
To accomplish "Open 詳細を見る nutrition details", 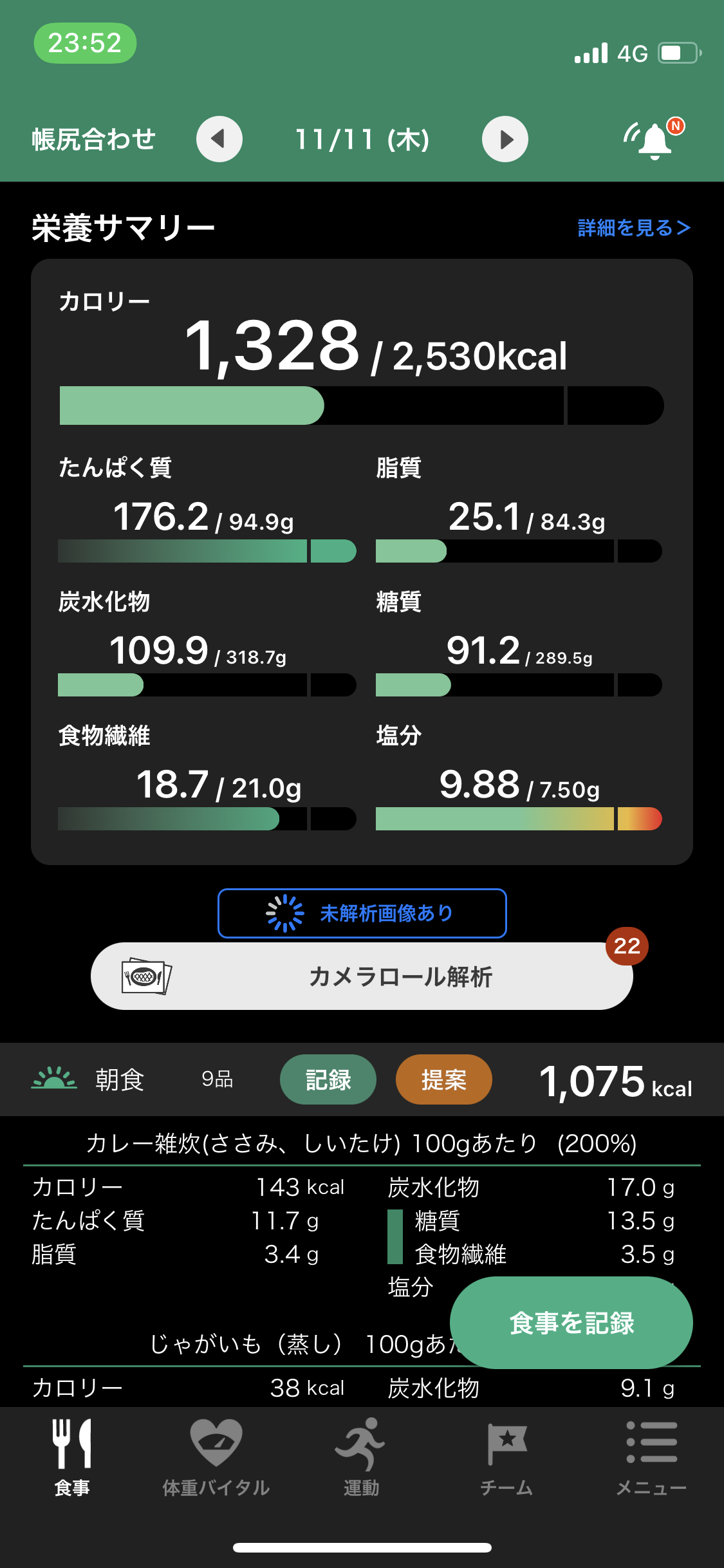I will pos(634,228).
